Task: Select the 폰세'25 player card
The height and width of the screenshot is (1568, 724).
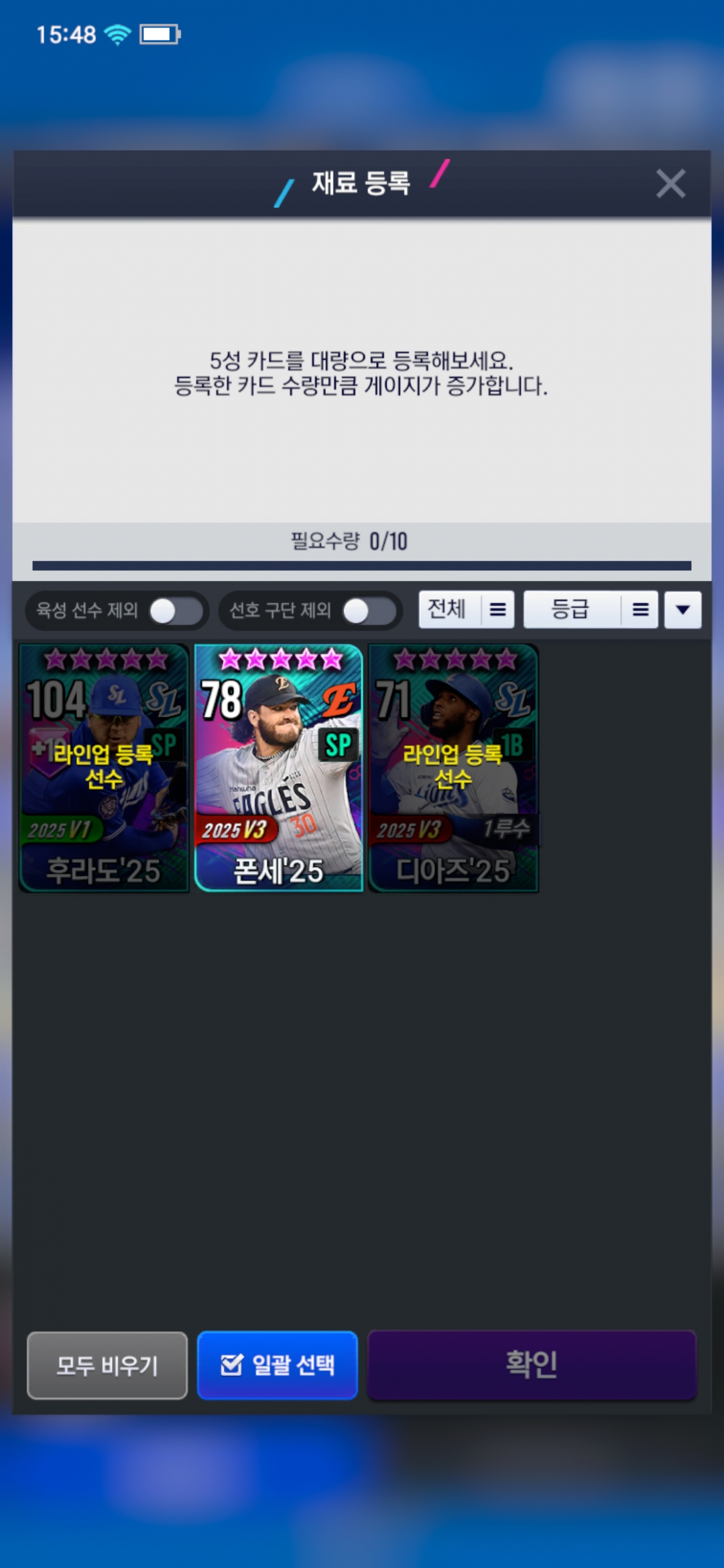Action: point(279,768)
